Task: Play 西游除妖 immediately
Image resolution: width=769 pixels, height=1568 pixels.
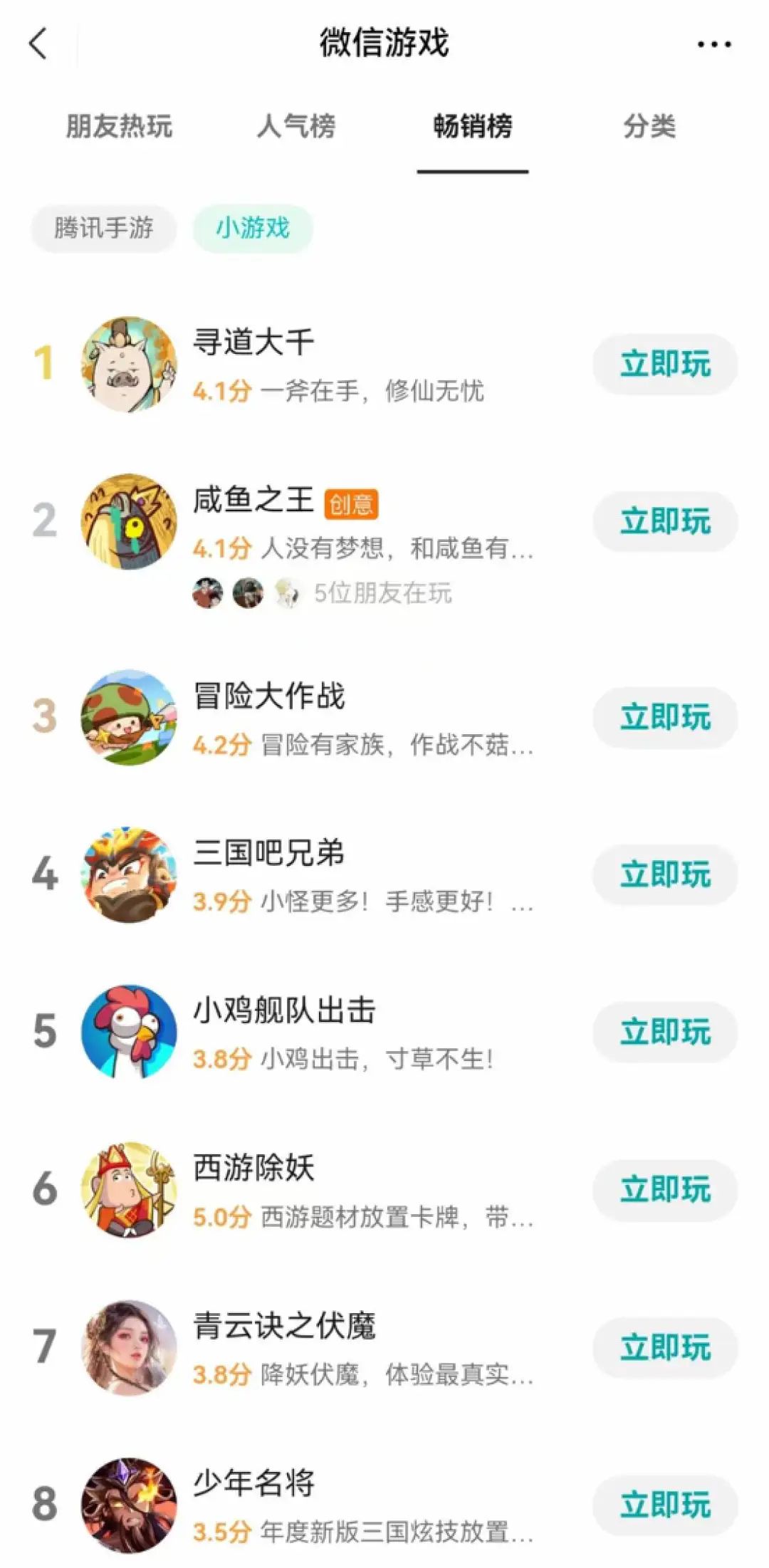Action: pos(665,1190)
